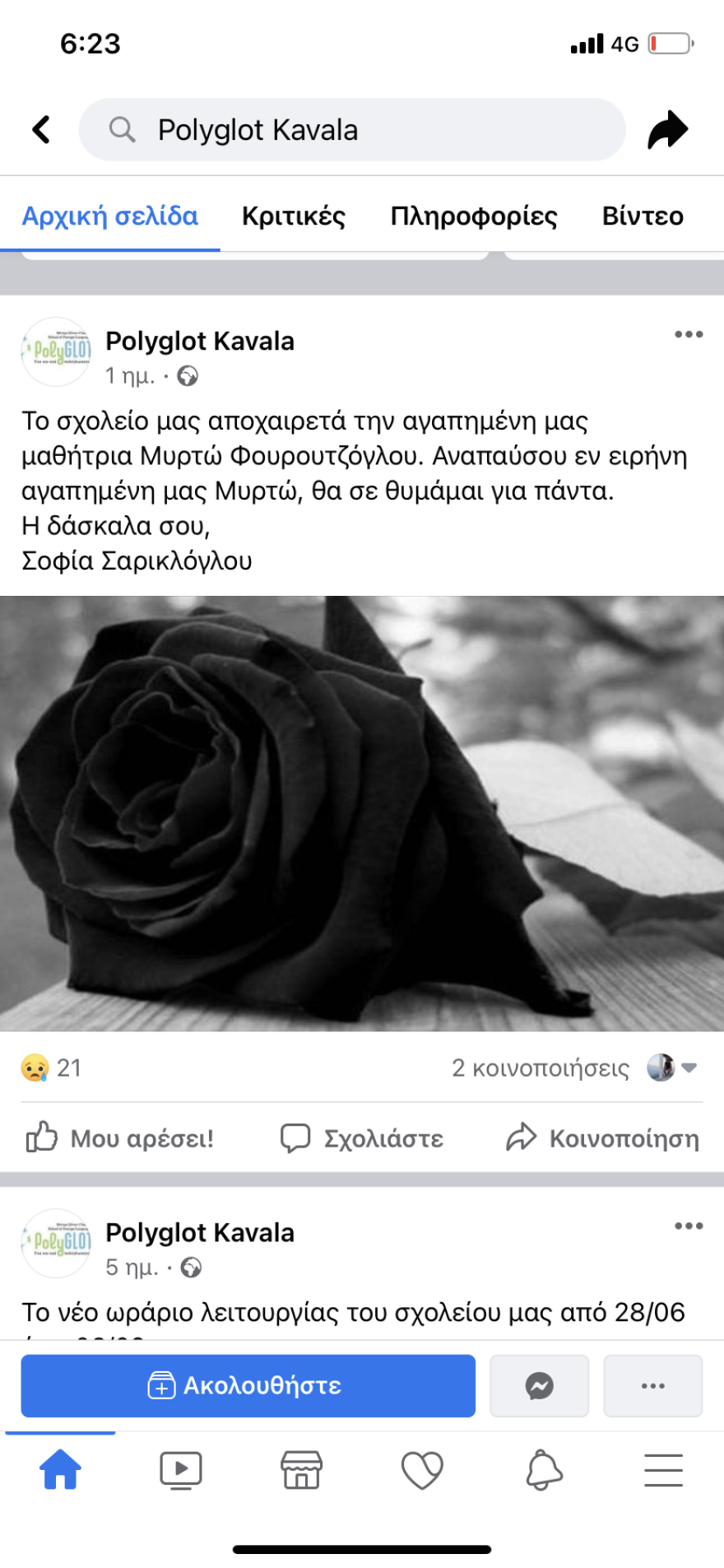
Task: Open the Πληροφορίες tab
Action: 475,216
